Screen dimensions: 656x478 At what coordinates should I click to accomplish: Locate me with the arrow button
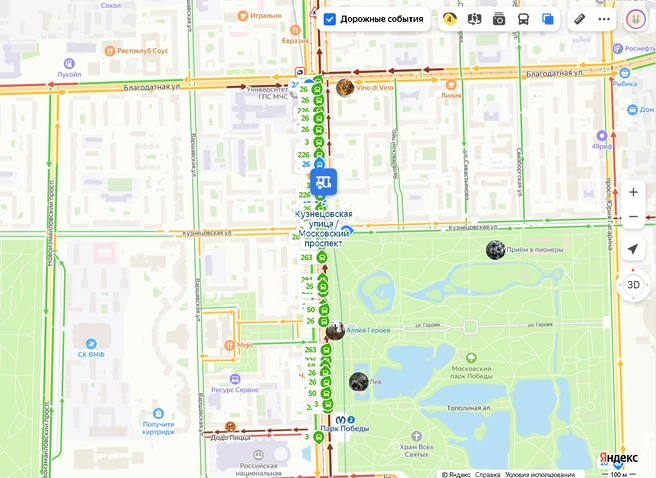(x=633, y=249)
